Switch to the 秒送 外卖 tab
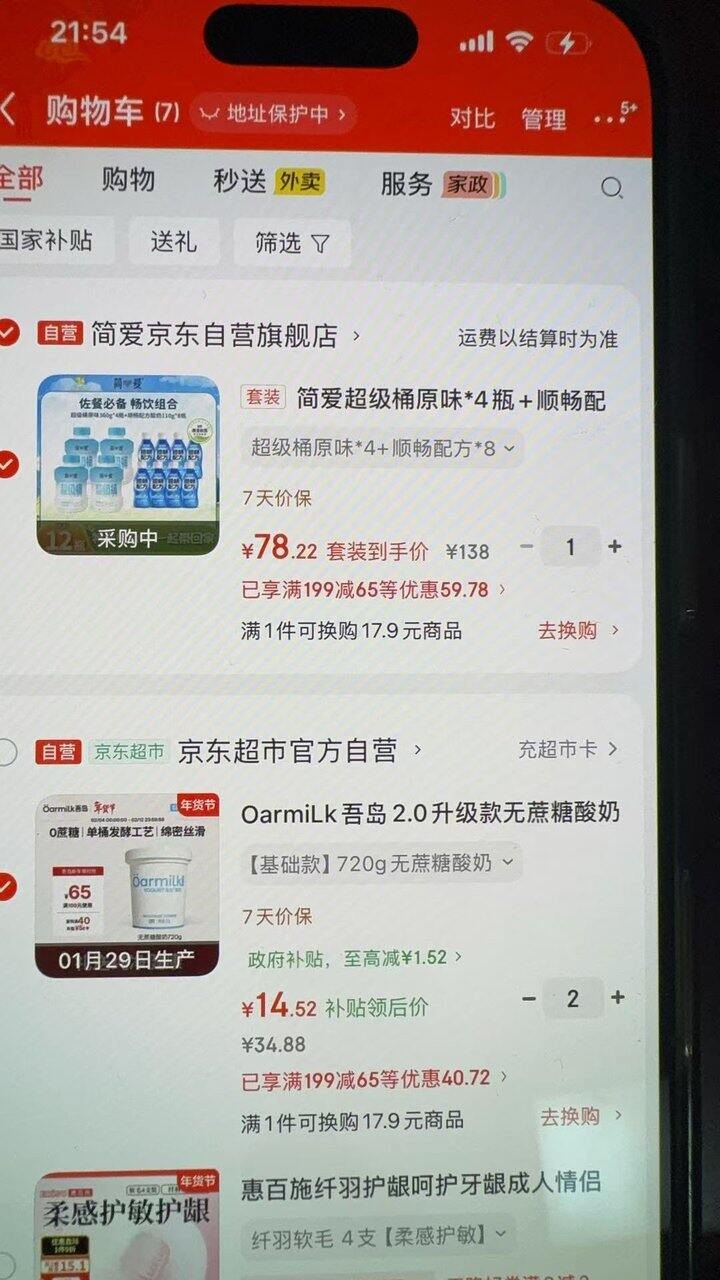 pyautogui.click(x=268, y=182)
